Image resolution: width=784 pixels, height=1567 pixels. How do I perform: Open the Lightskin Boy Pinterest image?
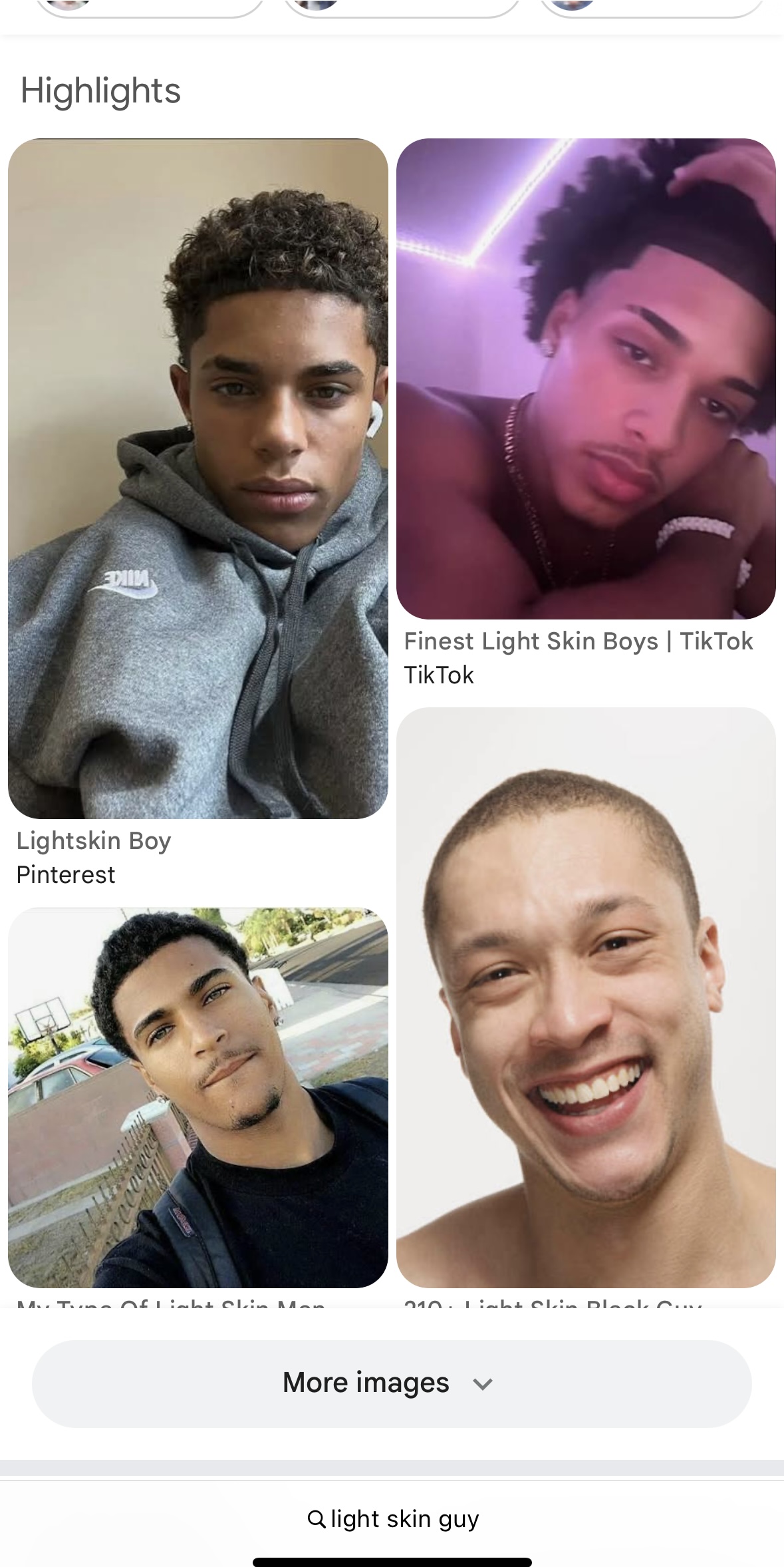point(197,478)
